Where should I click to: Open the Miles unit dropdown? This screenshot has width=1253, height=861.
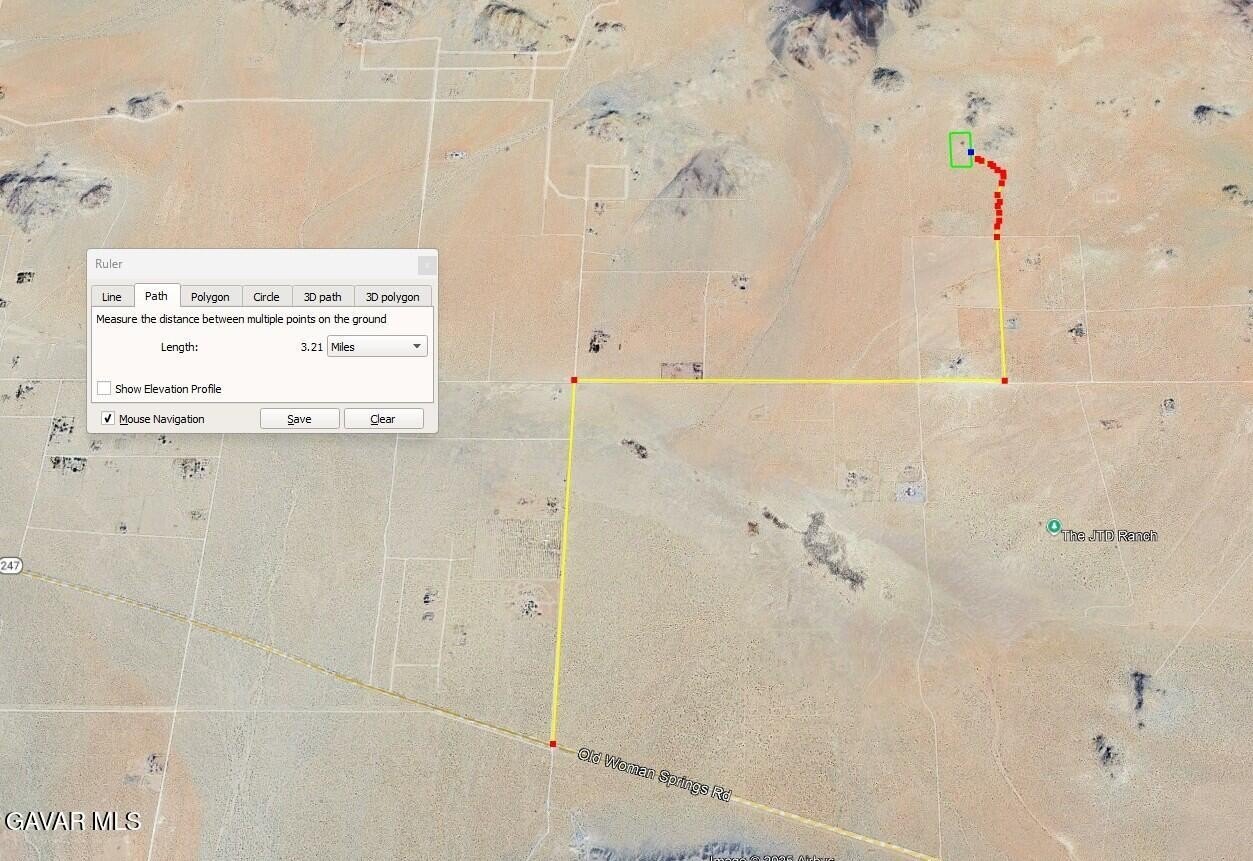click(x=377, y=347)
